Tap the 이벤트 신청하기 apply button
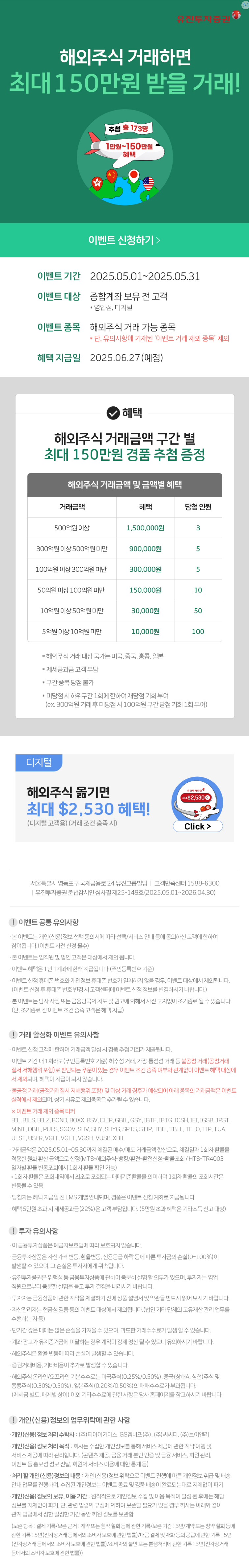This screenshot has height=1568, width=249. [x=124, y=240]
